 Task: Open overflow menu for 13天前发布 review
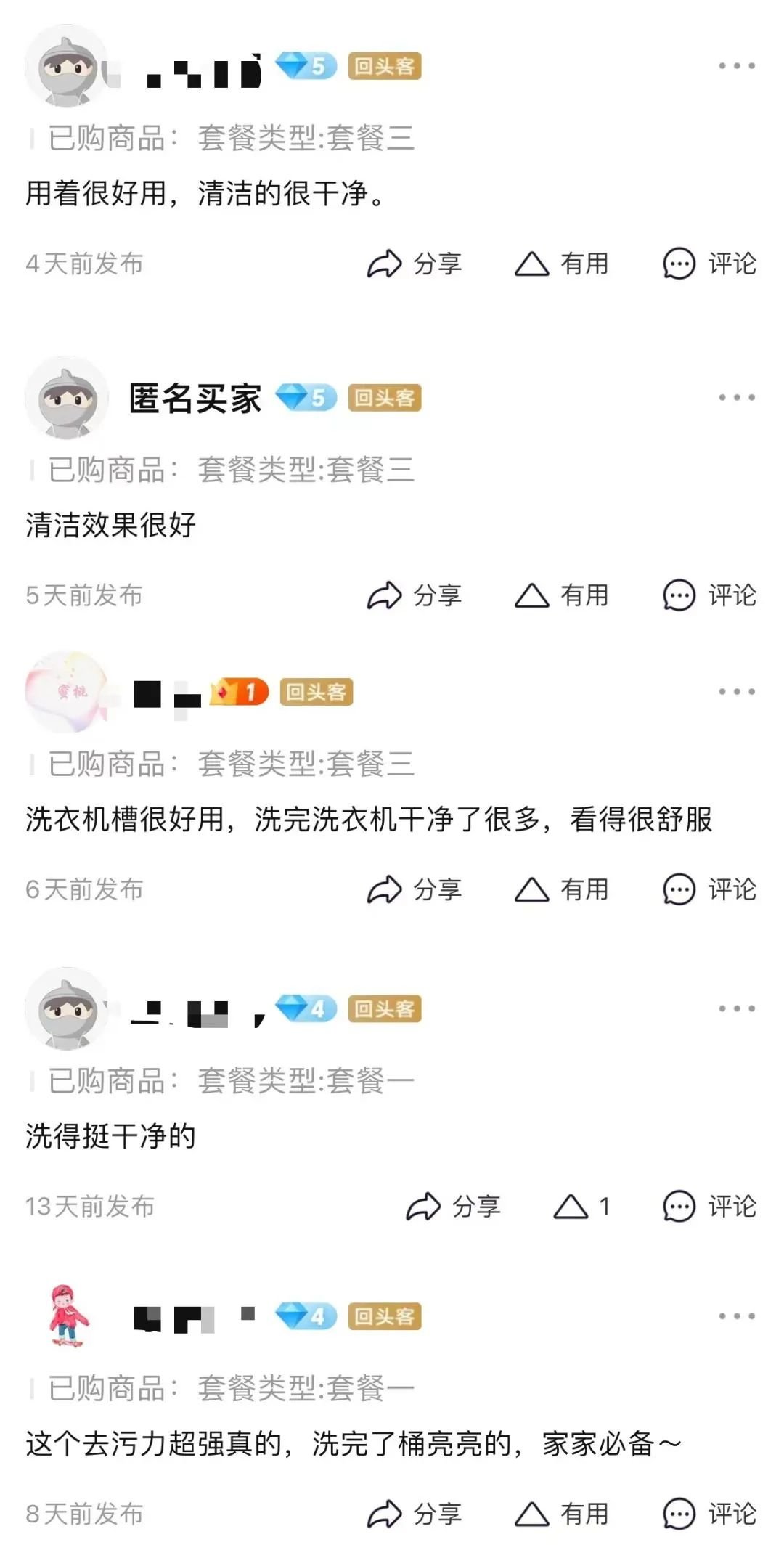point(736,1008)
